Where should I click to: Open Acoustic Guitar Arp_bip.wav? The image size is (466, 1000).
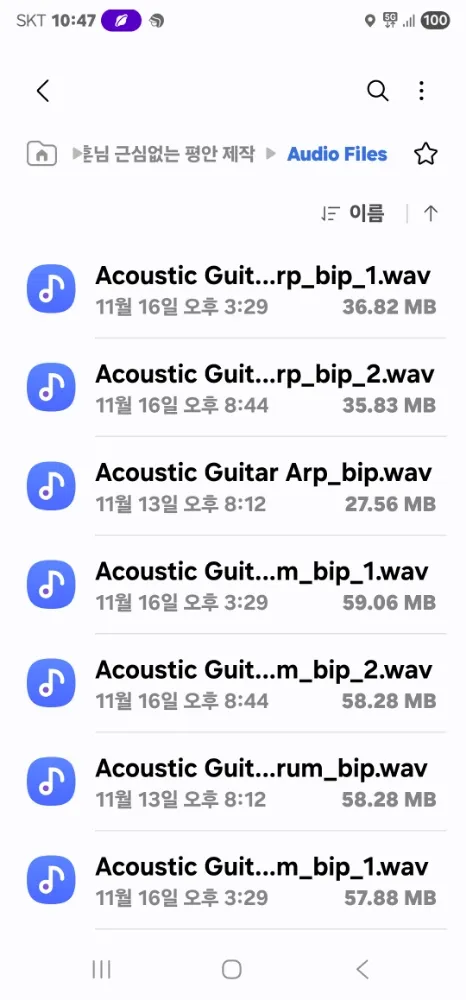(x=233, y=486)
